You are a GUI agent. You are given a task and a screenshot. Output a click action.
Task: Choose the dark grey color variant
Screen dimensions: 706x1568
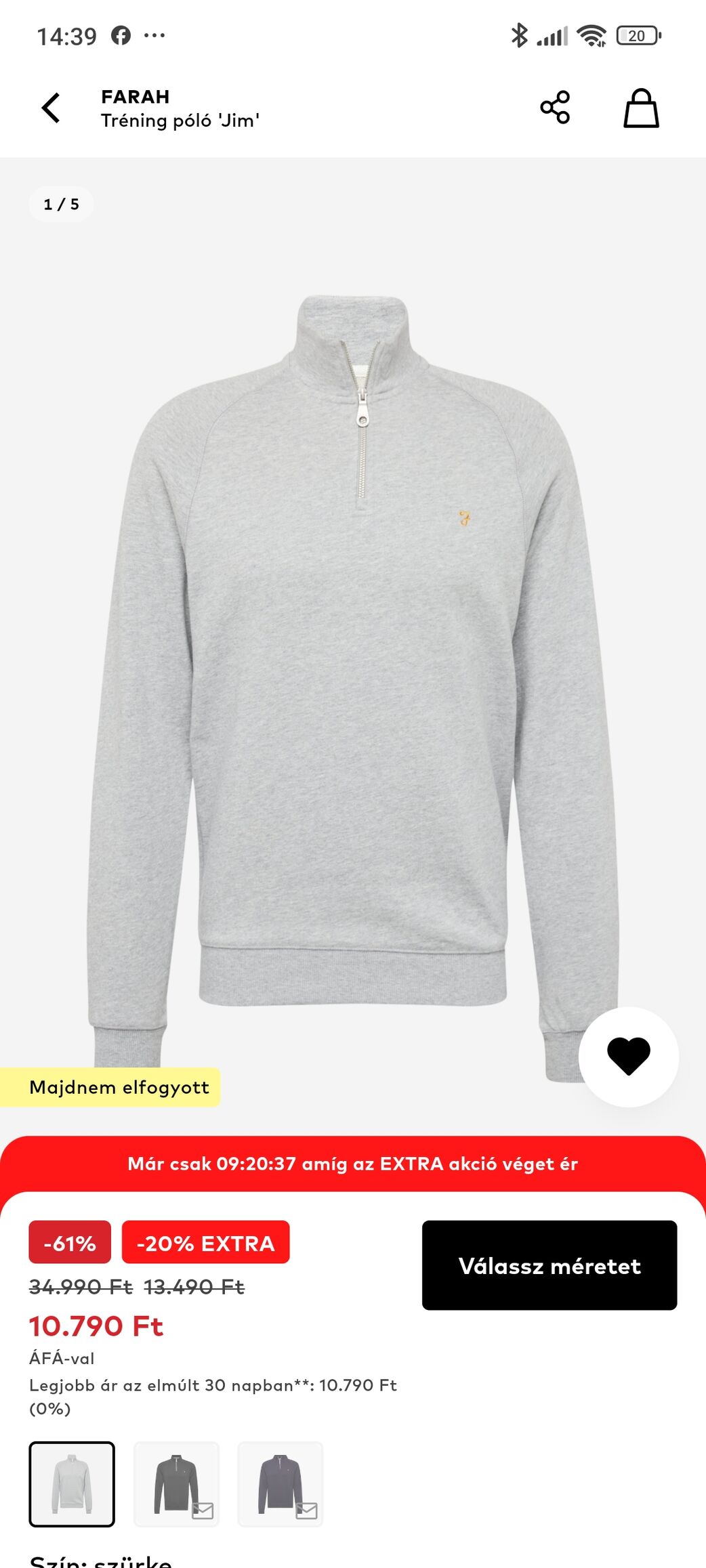176,1484
